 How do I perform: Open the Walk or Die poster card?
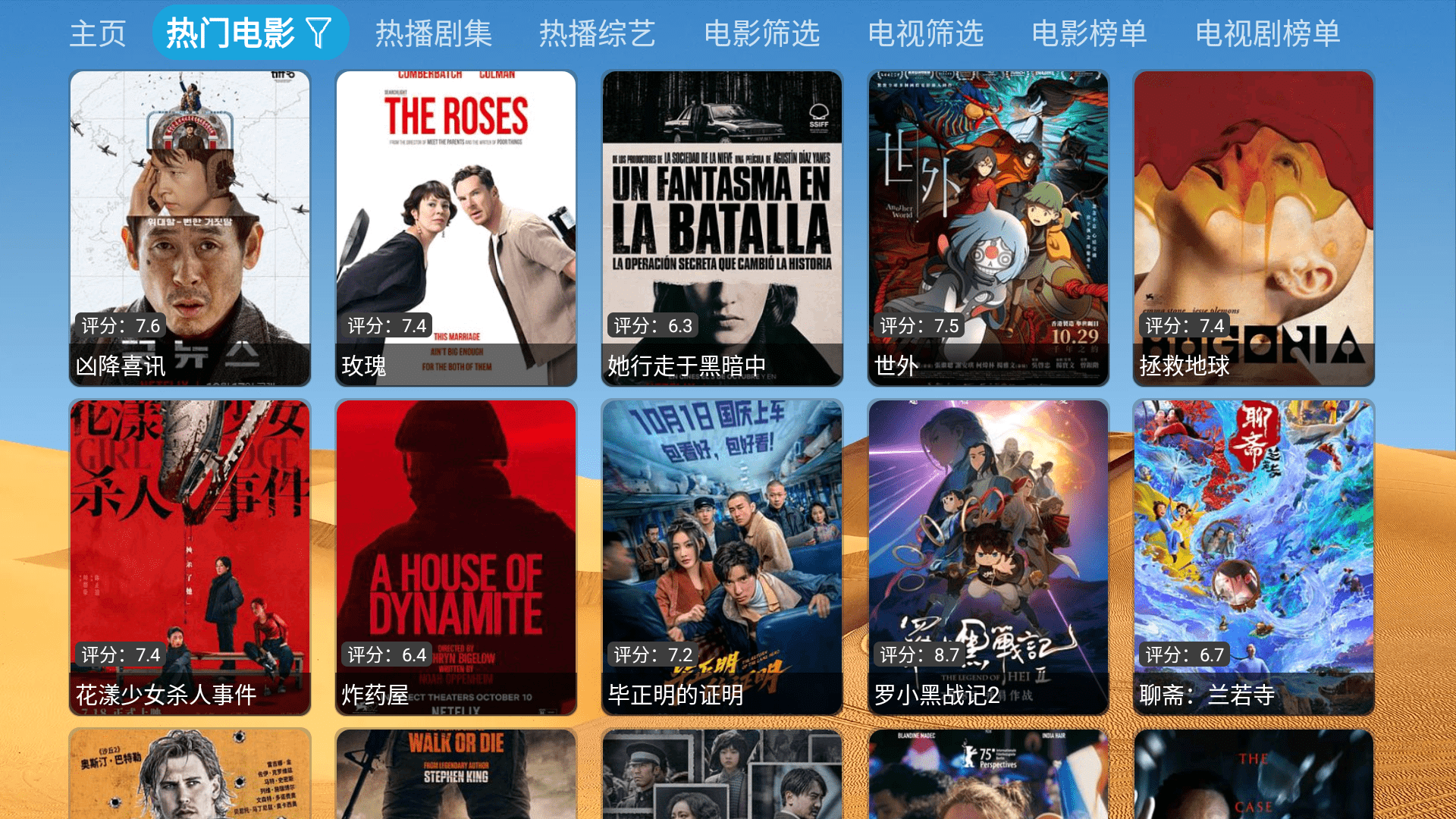point(456,773)
